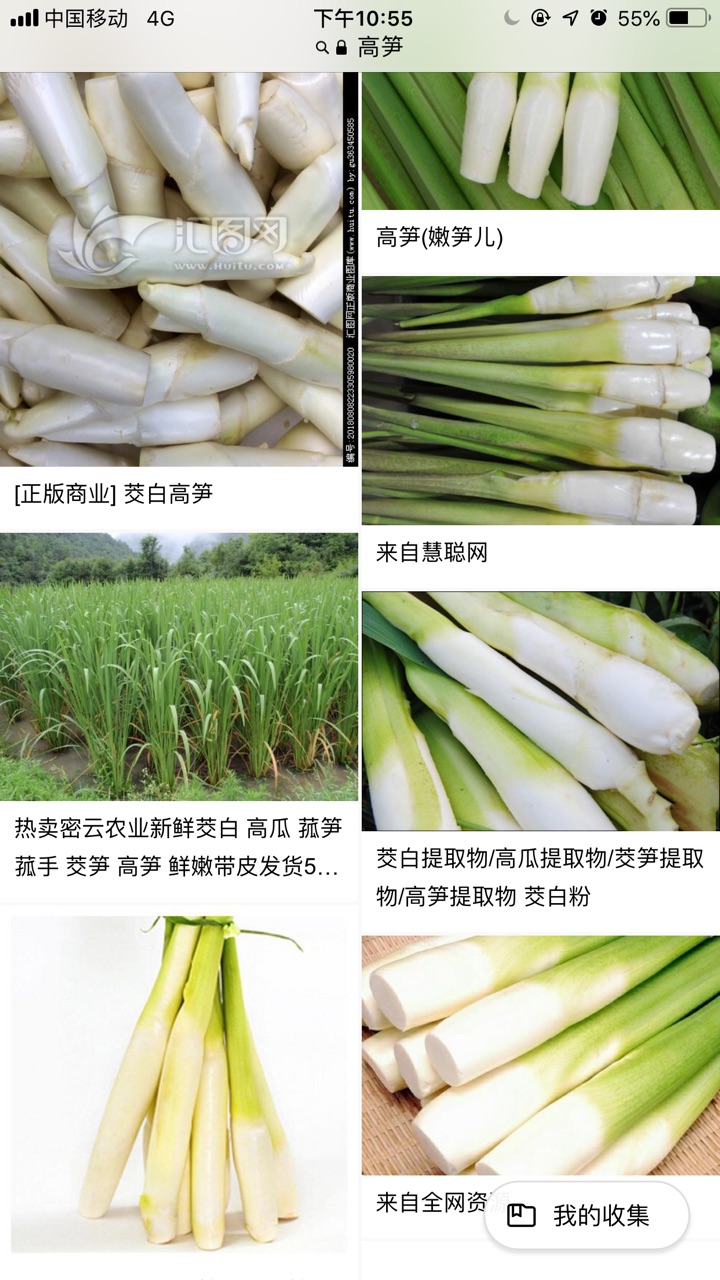
Task: Open the 来自慧聪网 image result
Action: (x=540, y=400)
